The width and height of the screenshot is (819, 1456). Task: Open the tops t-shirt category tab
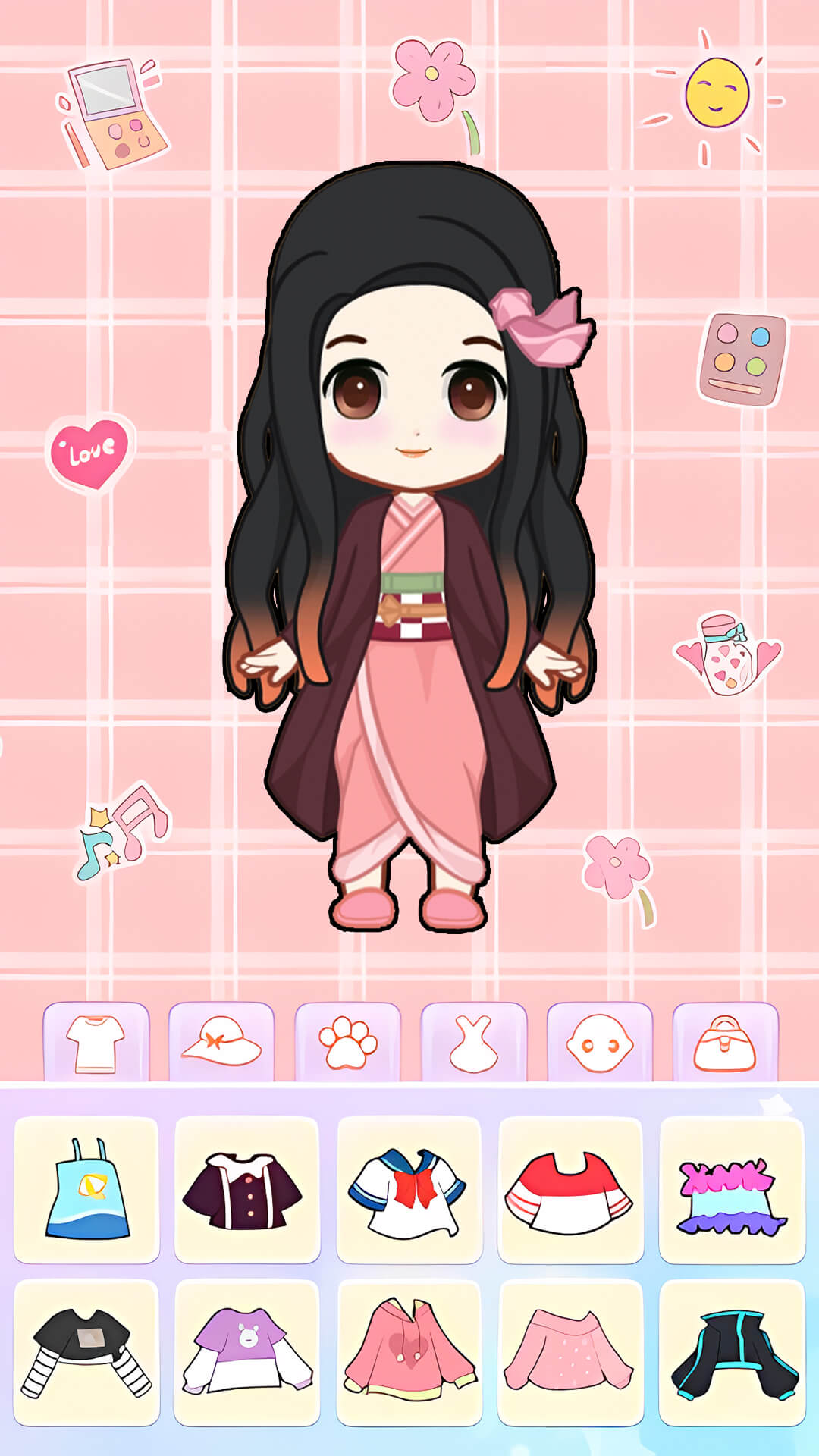pos(96,1043)
